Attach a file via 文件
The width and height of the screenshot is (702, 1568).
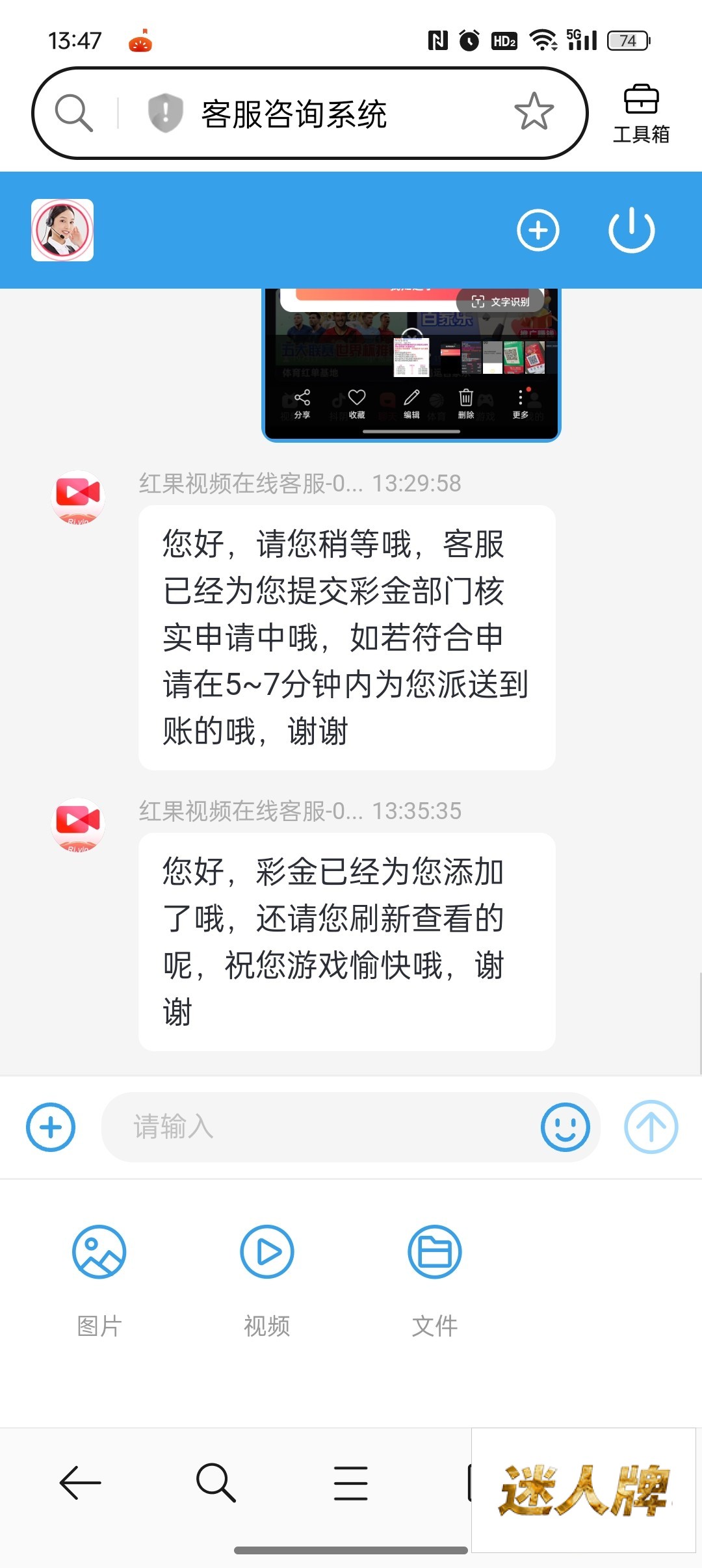pyautogui.click(x=435, y=1252)
